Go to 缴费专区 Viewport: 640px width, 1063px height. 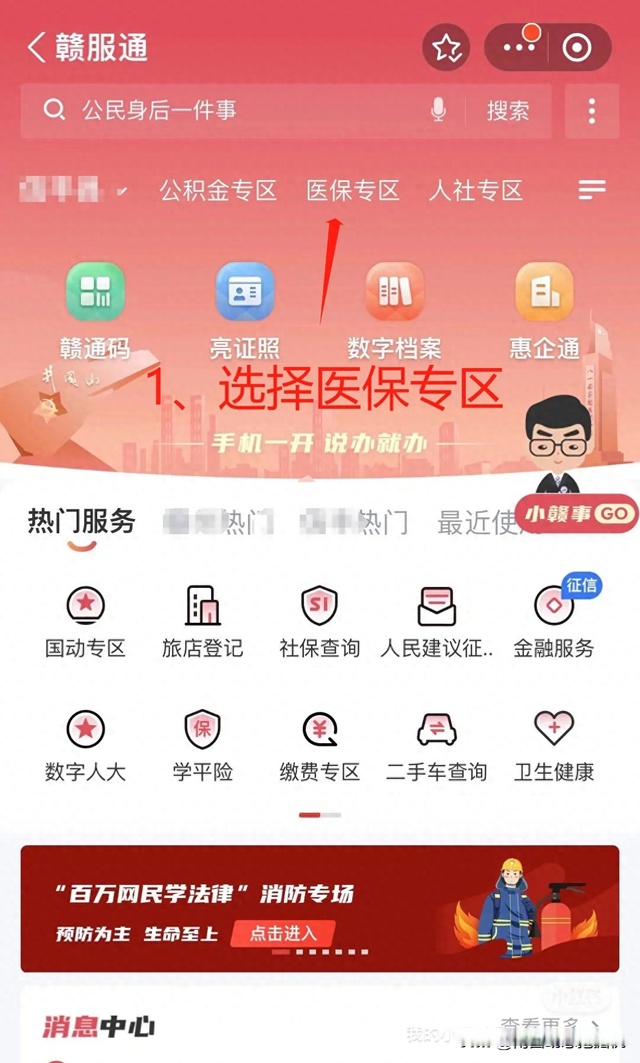coord(319,744)
